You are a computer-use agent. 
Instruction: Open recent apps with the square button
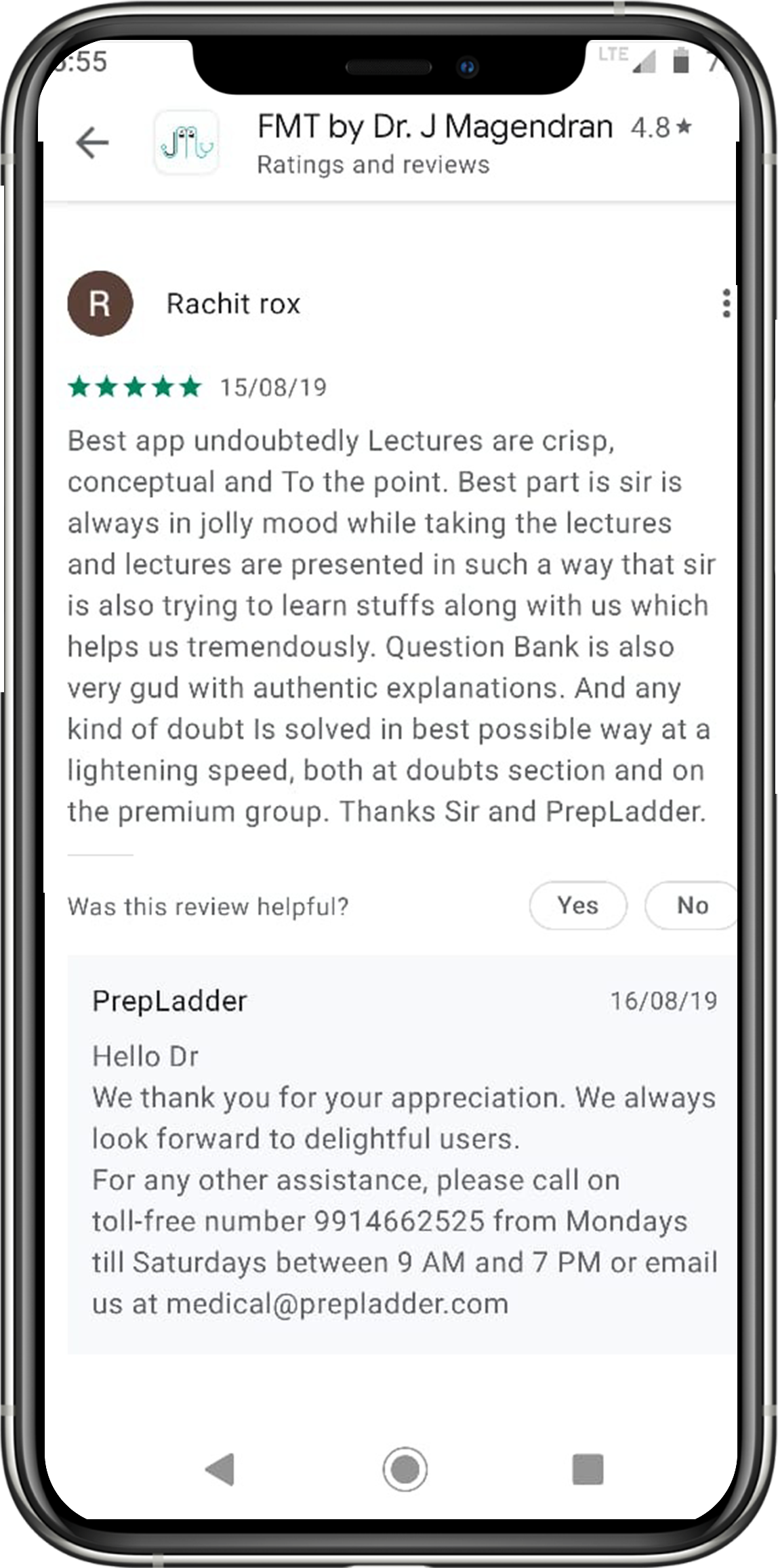point(588,1469)
